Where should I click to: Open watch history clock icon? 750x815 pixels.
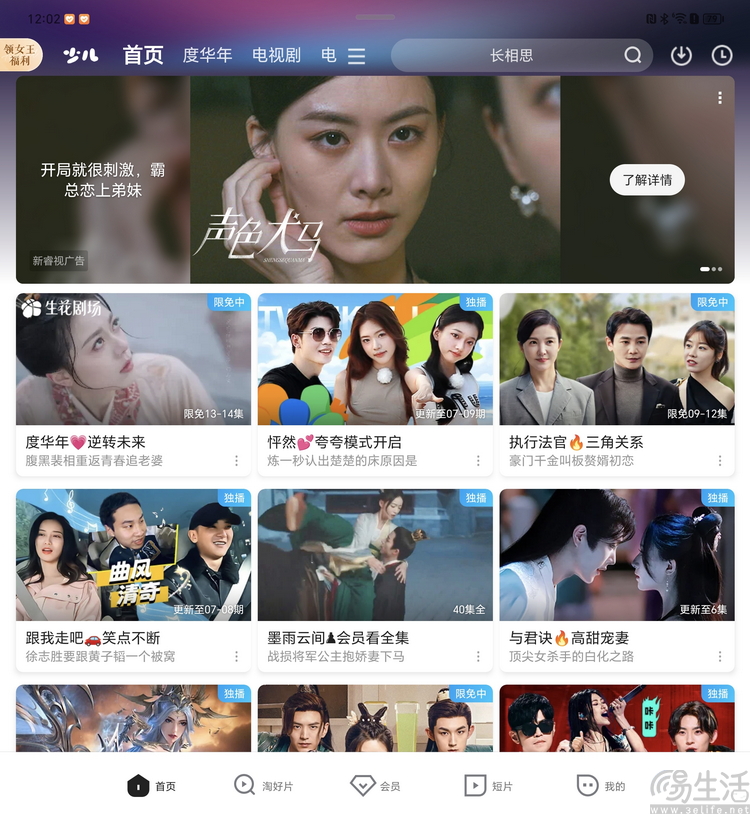[x=722, y=56]
